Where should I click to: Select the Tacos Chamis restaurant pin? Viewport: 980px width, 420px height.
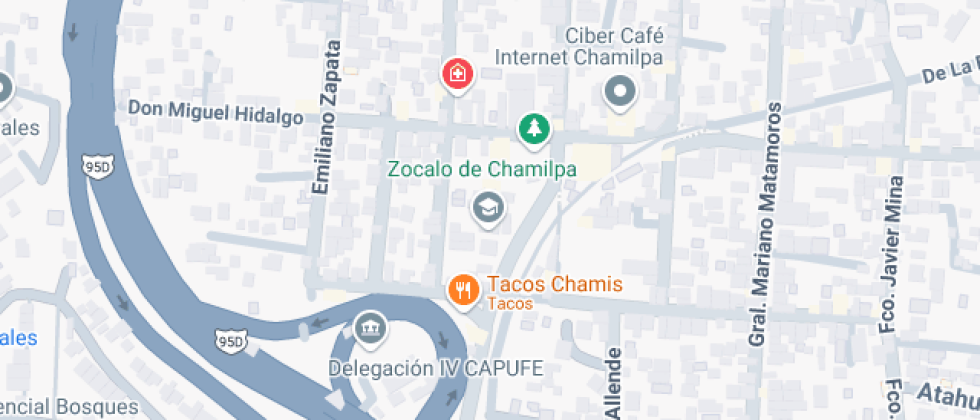(462, 290)
